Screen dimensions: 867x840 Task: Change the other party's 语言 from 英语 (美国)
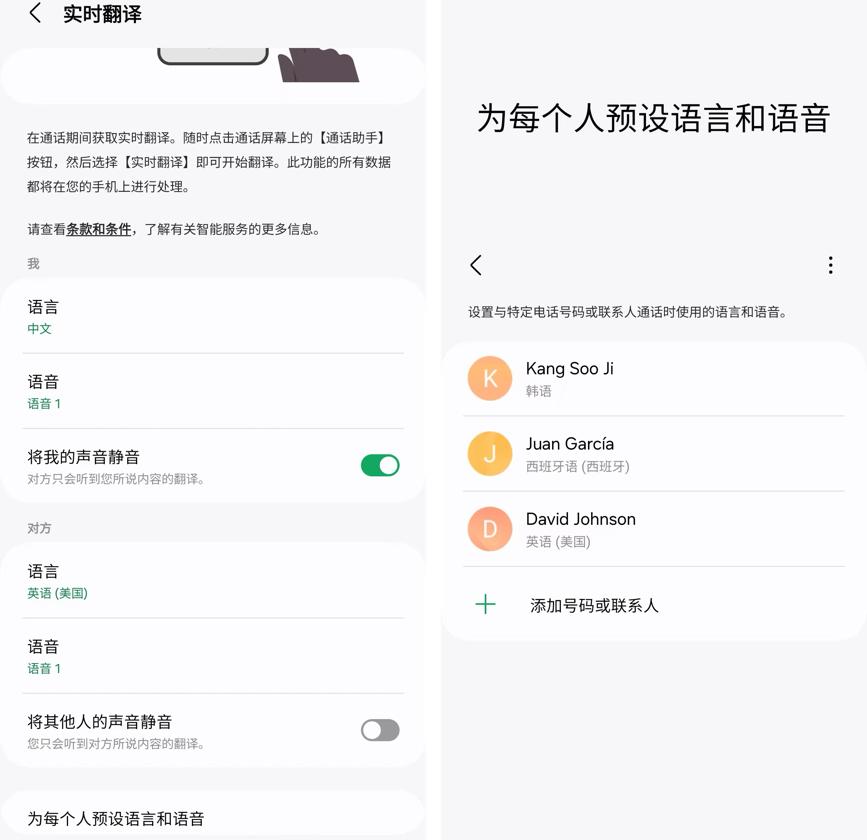(212, 581)
